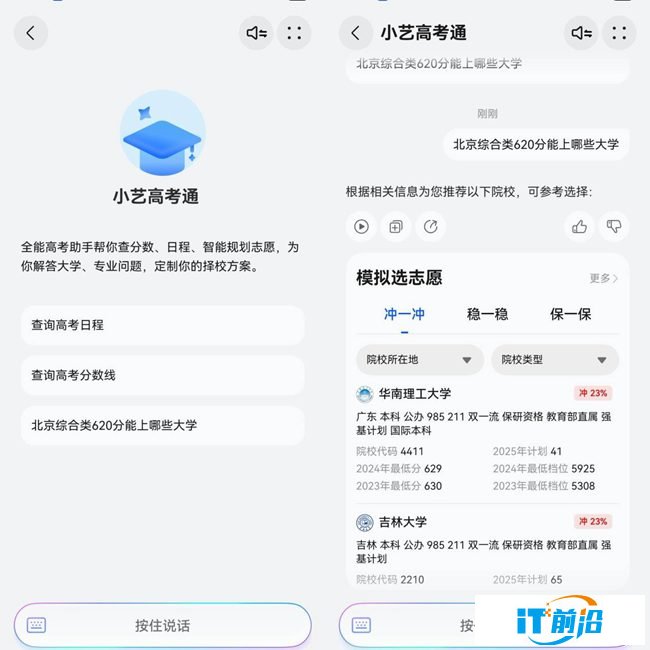Expand the 院校类型 dropdown
Screen dimensions: 650x650
coord(554,360)
